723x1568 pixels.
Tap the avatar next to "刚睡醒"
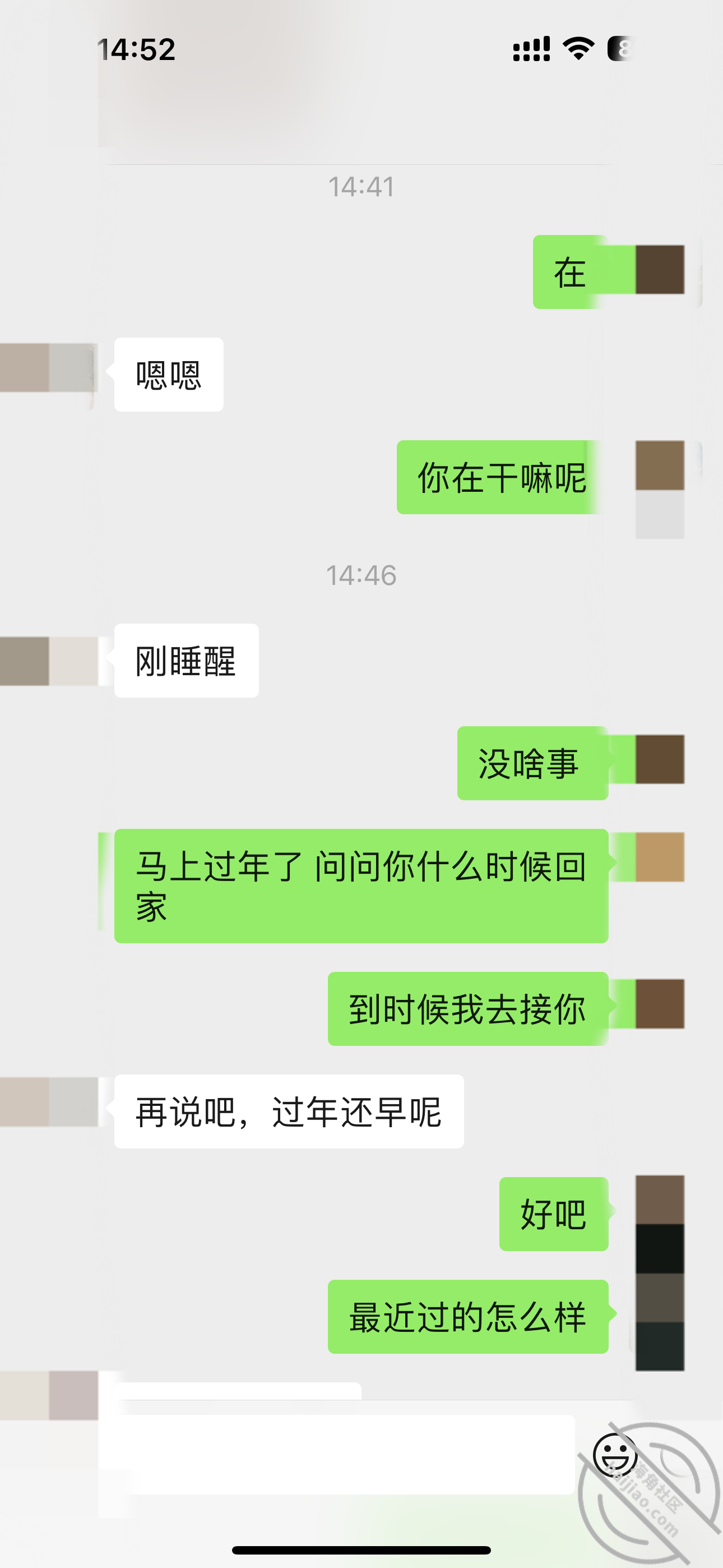[x=49, y=662]
